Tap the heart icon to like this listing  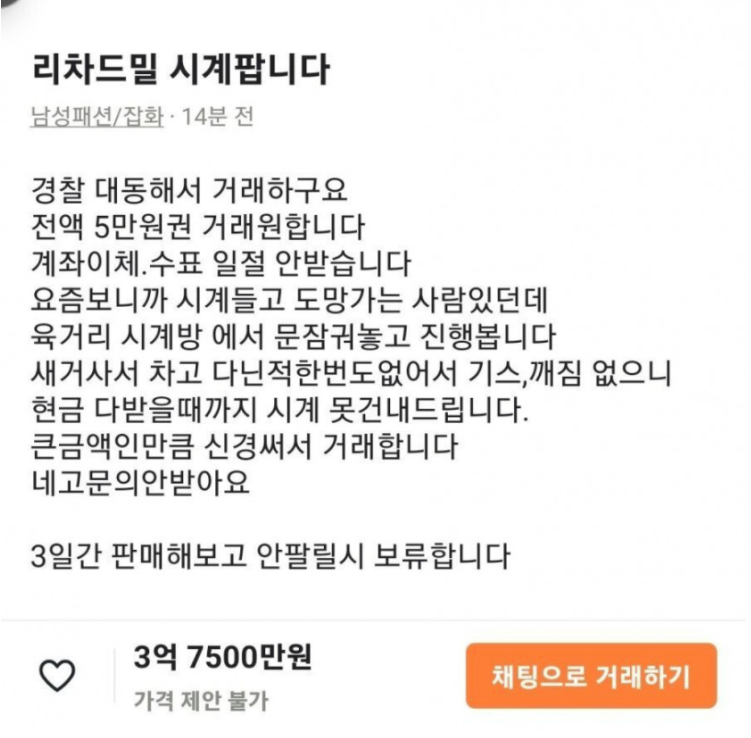coord(57,677)
